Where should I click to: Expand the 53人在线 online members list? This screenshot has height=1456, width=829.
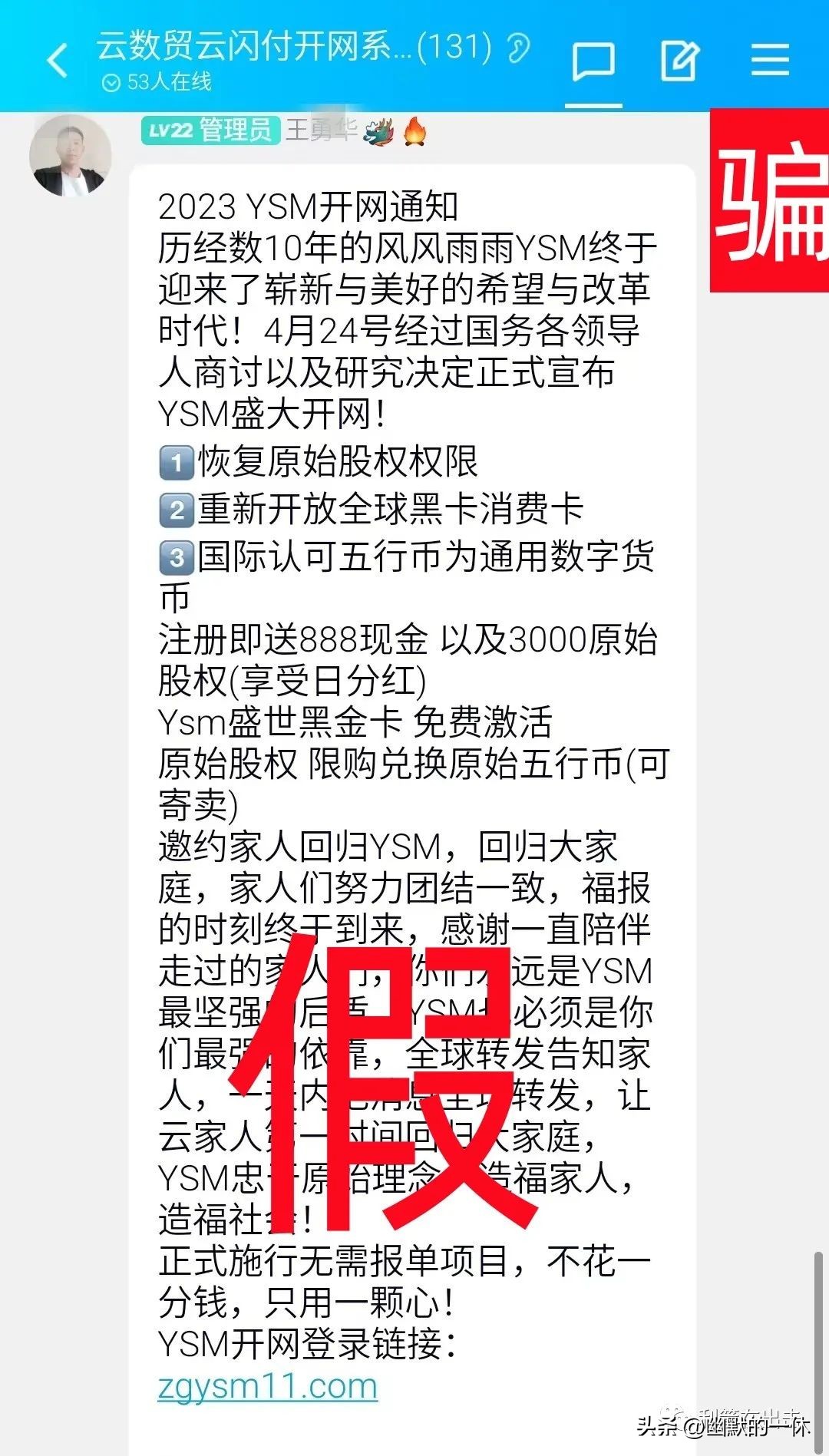(x=170, y=79)
